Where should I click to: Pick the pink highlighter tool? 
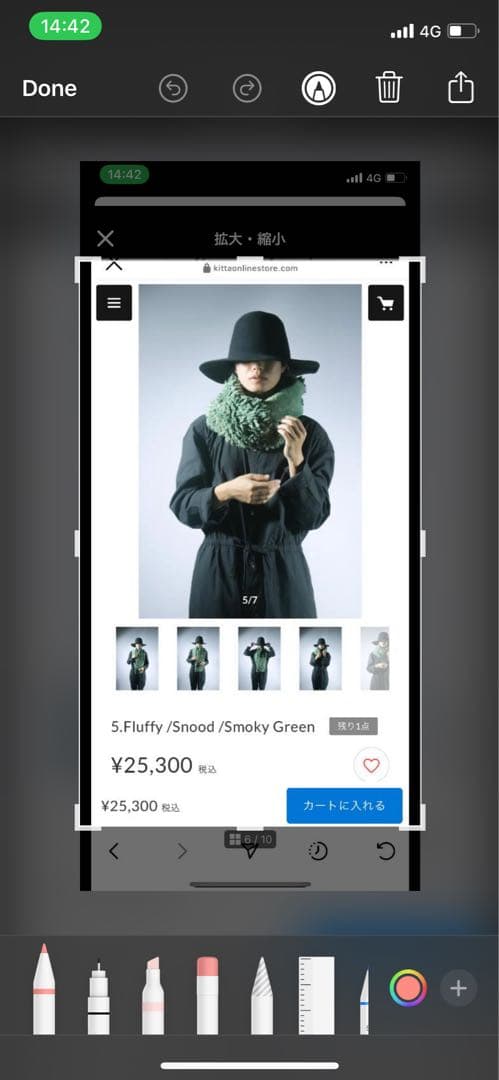pyautogui.click(x=153, y=995)
